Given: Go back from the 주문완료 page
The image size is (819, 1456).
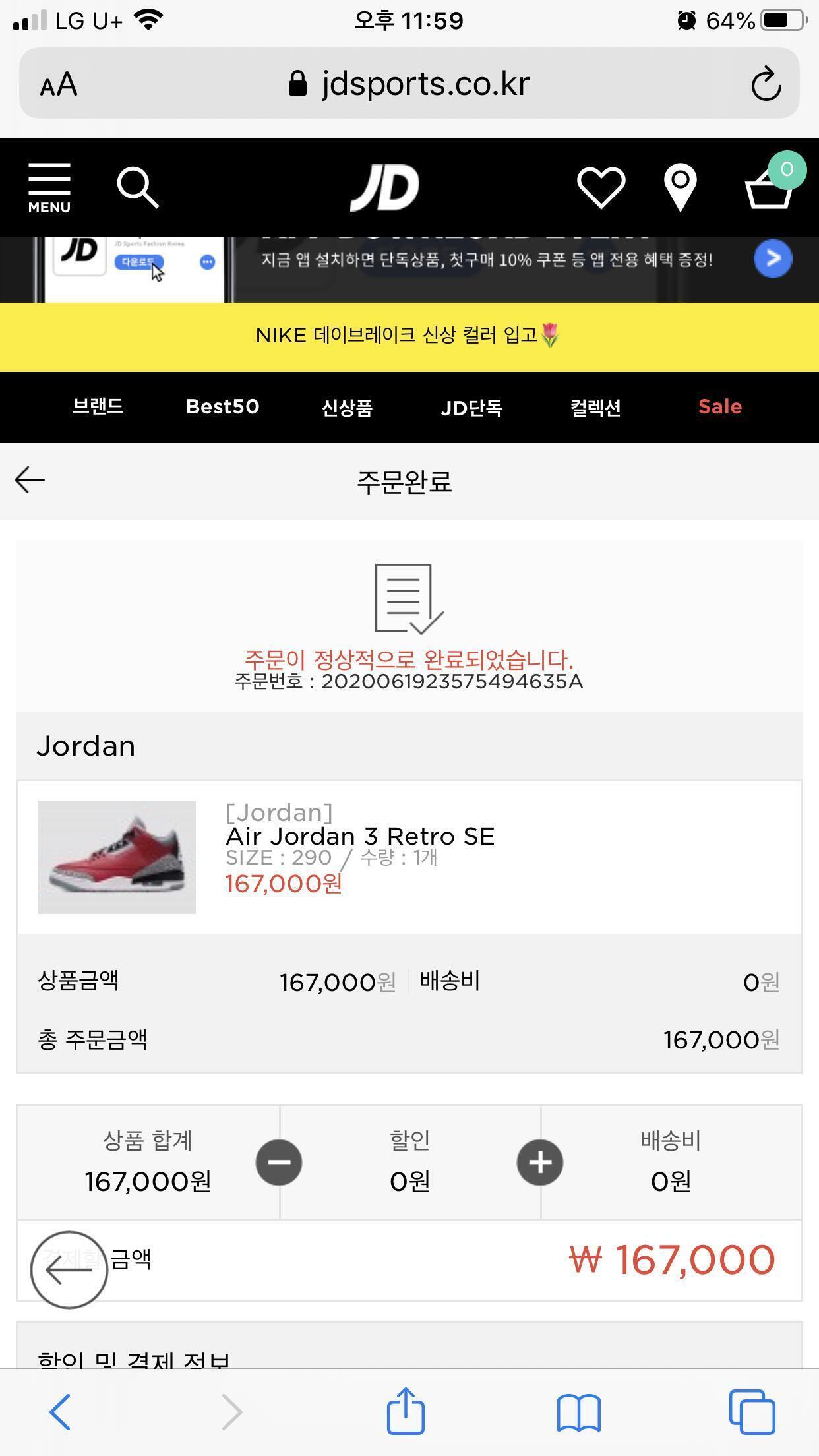Looking at the screenshot, I should click(x=30, y=480).
